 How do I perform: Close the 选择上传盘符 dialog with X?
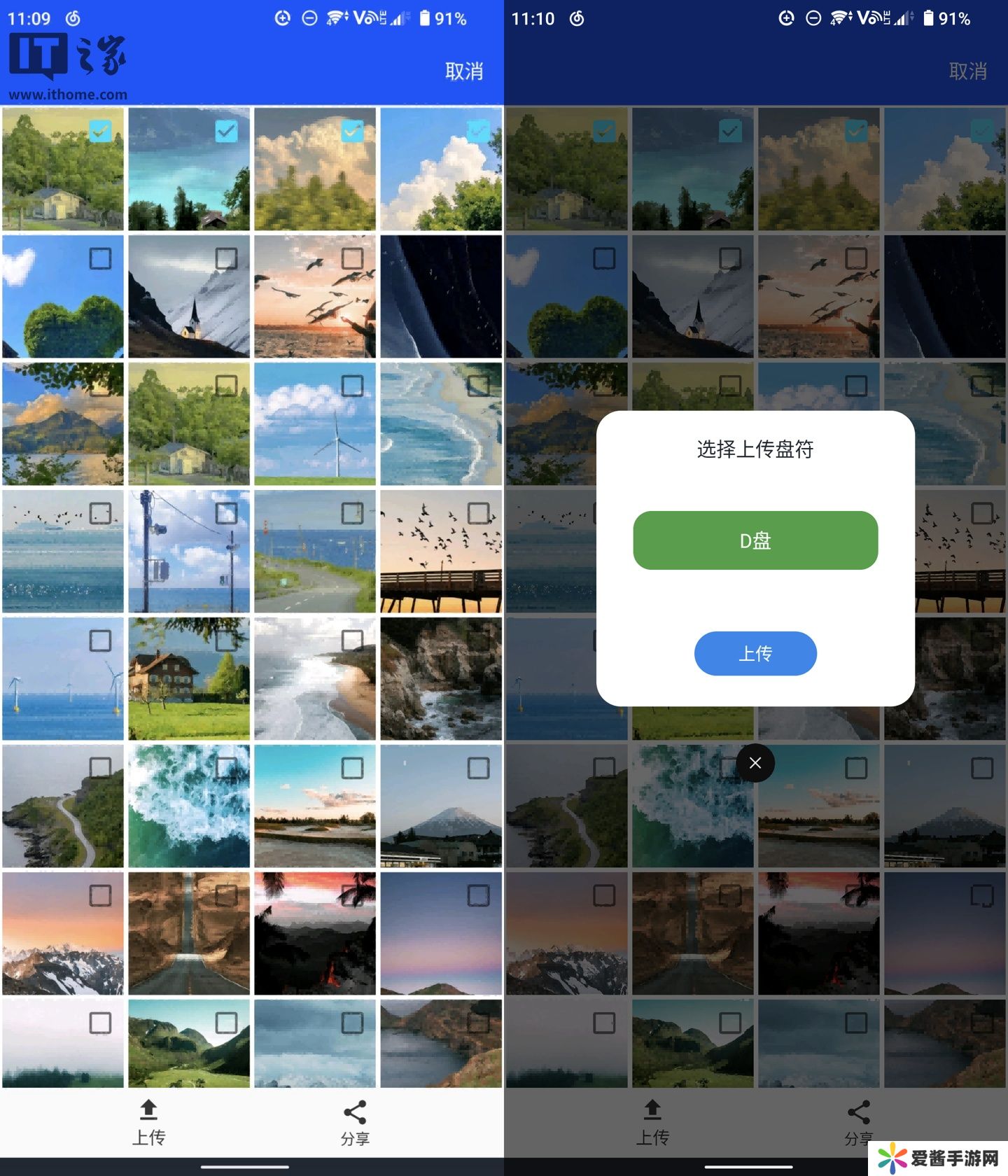tap(755, 763)
